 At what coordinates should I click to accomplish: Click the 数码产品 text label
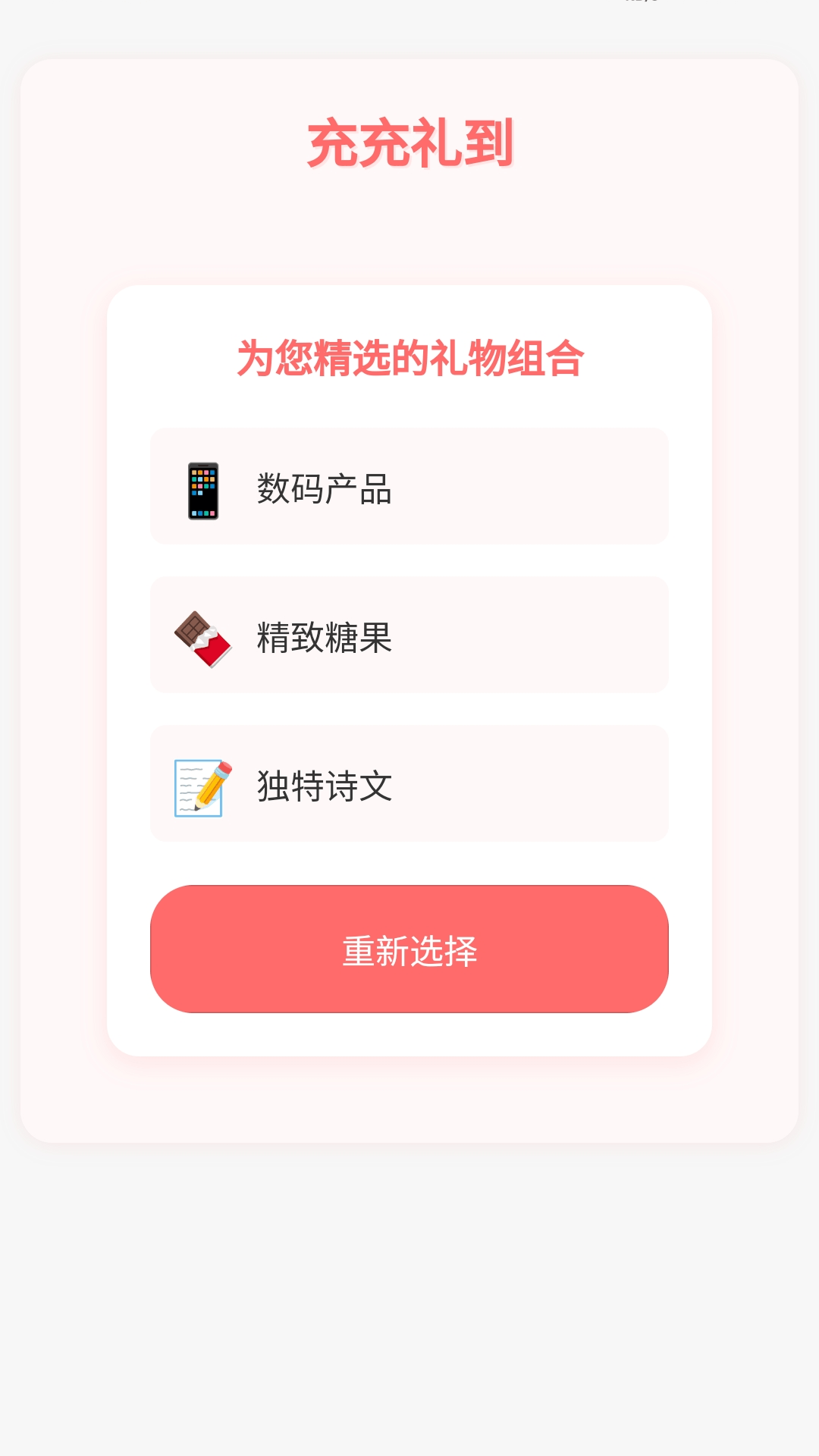(x=325, y=489)
